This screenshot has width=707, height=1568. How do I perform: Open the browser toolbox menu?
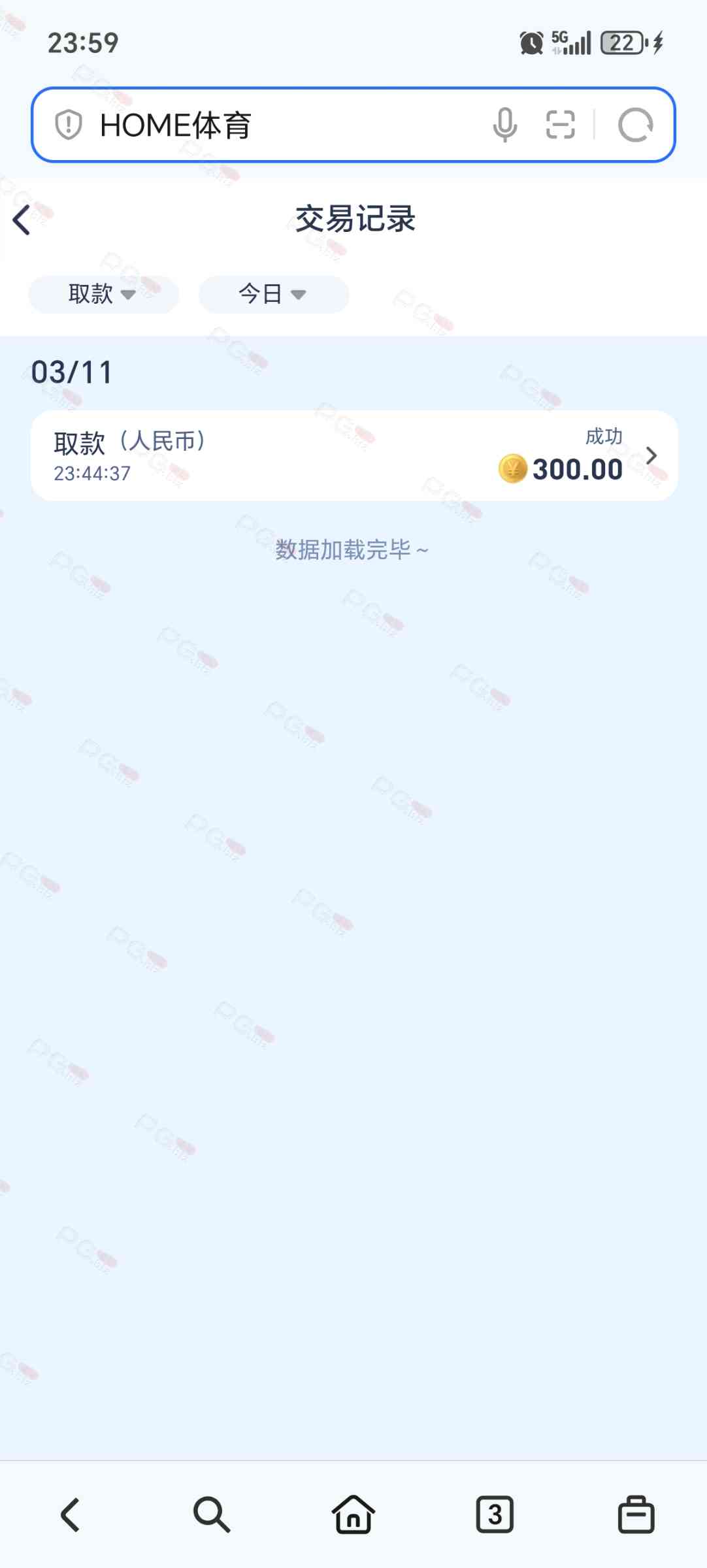pyautogui.click(x=636, y=1514)
